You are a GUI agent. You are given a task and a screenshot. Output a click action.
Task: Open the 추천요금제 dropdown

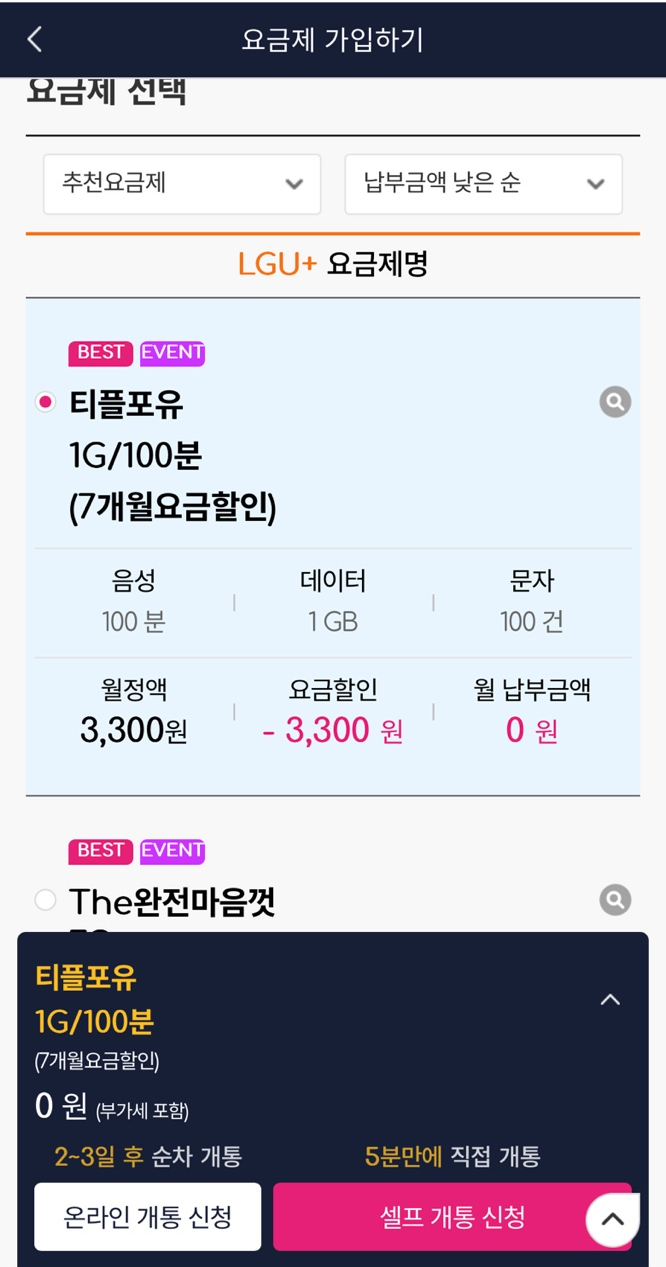[x=182, y=184]
